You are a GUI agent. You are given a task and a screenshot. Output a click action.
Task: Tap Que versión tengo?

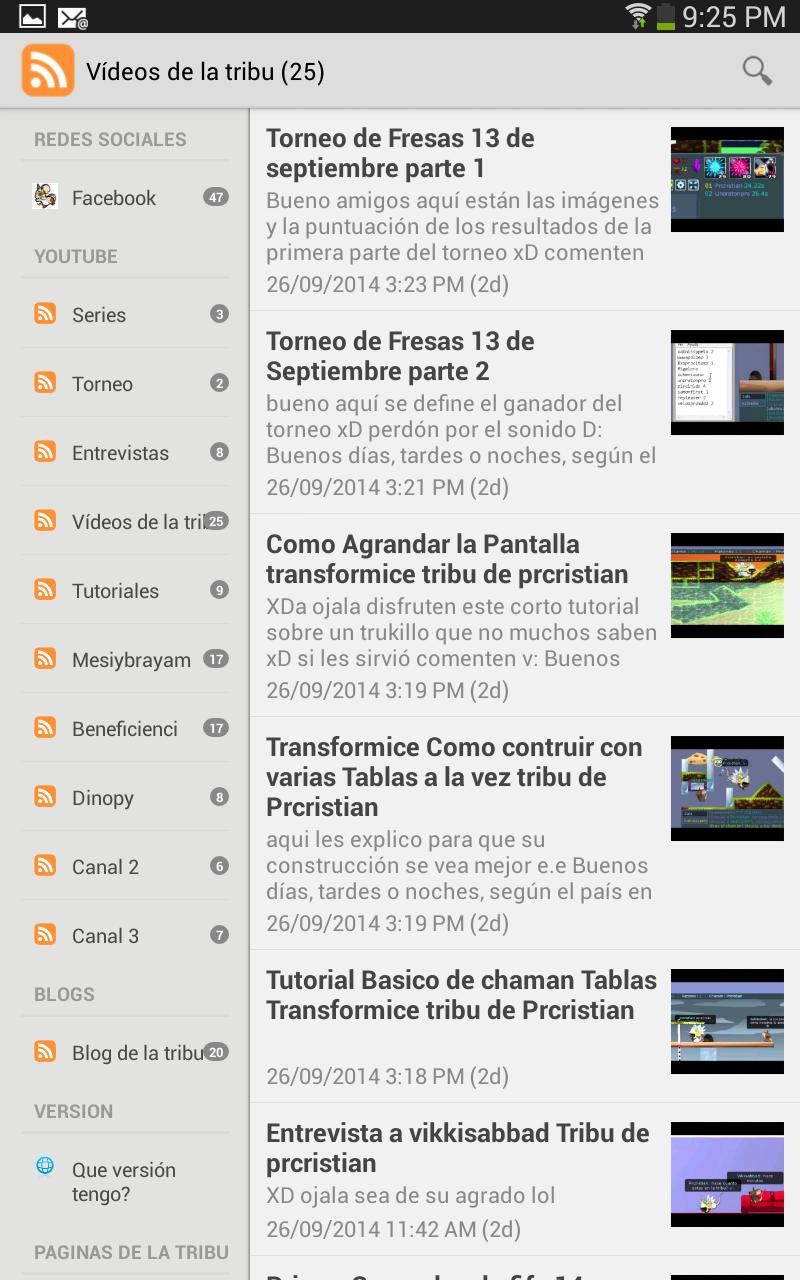(123, 1182)
